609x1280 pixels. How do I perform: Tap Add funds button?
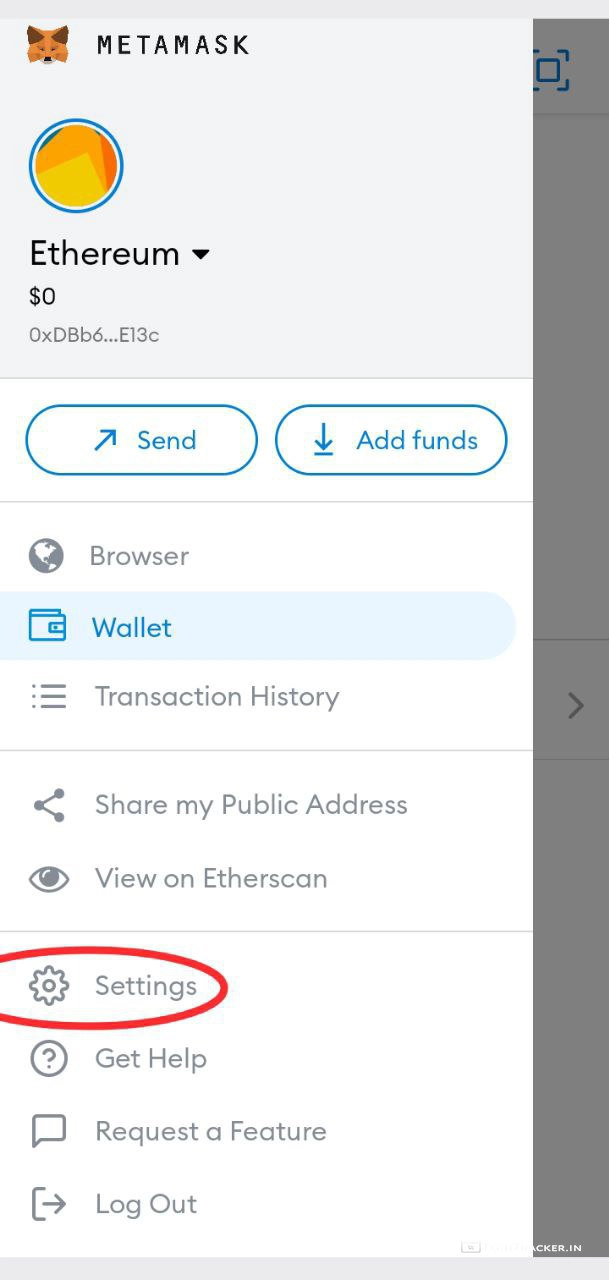click(x=391, y=440)
